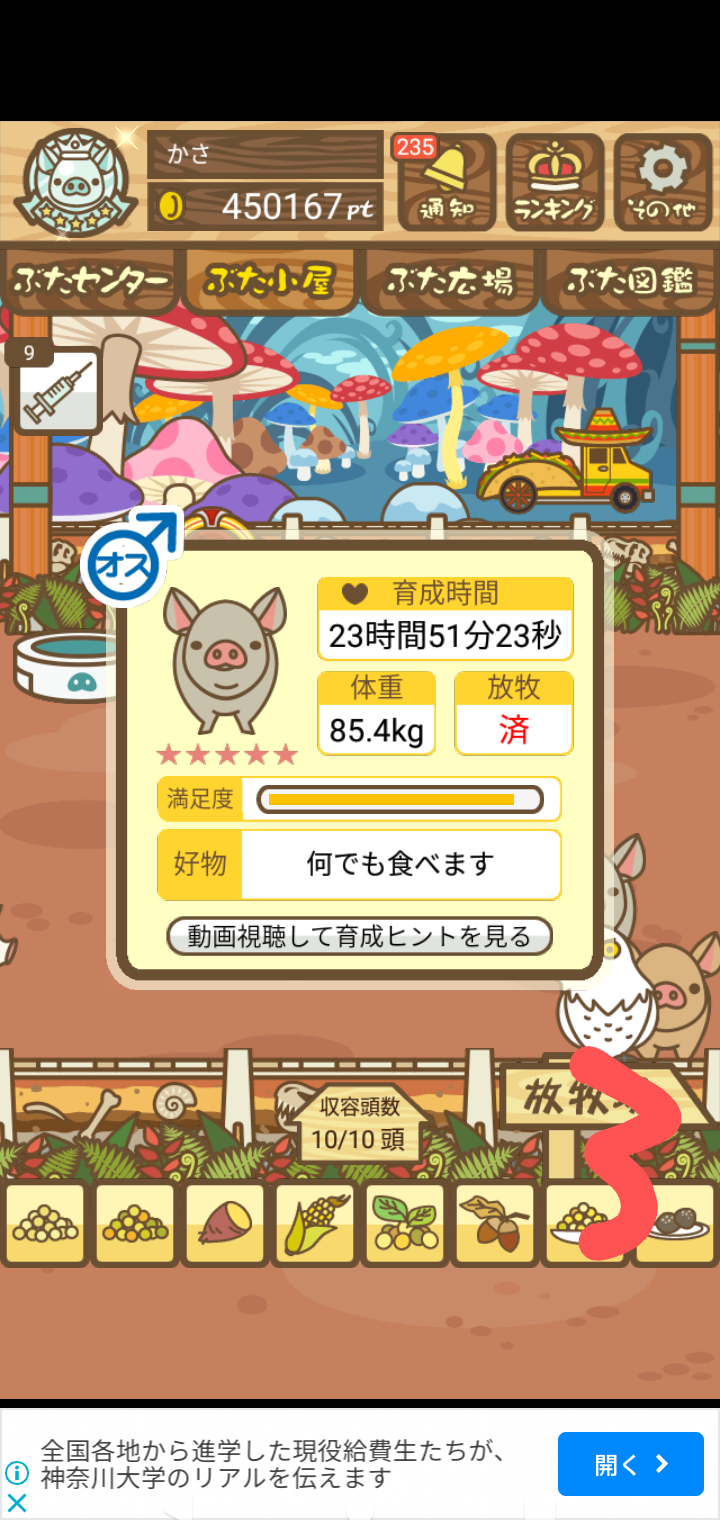Tap 動画視聴して育成ヒントを見る button
720x1520 pixels.
(359, 936)
